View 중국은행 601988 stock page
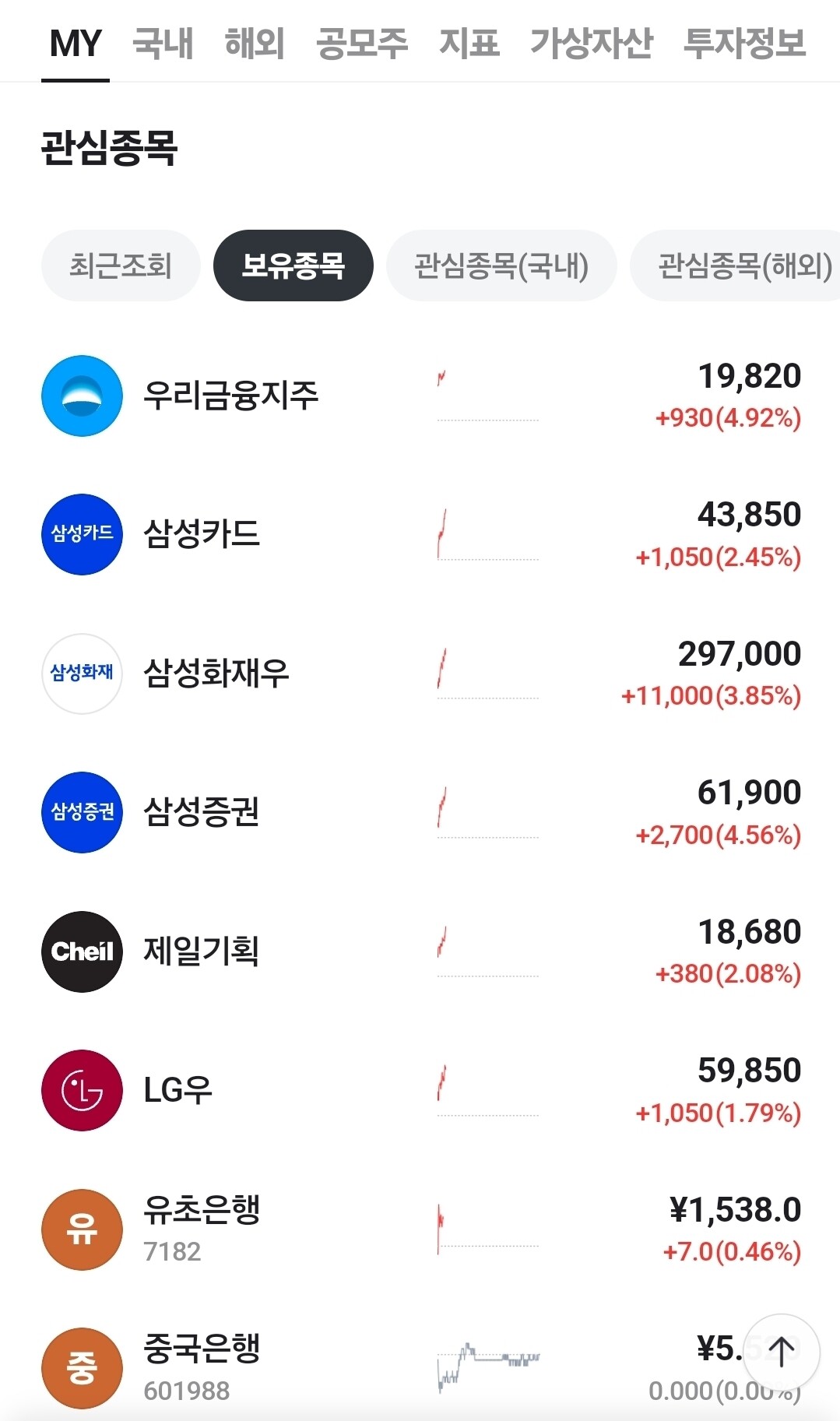 [x=202, y=1367]
